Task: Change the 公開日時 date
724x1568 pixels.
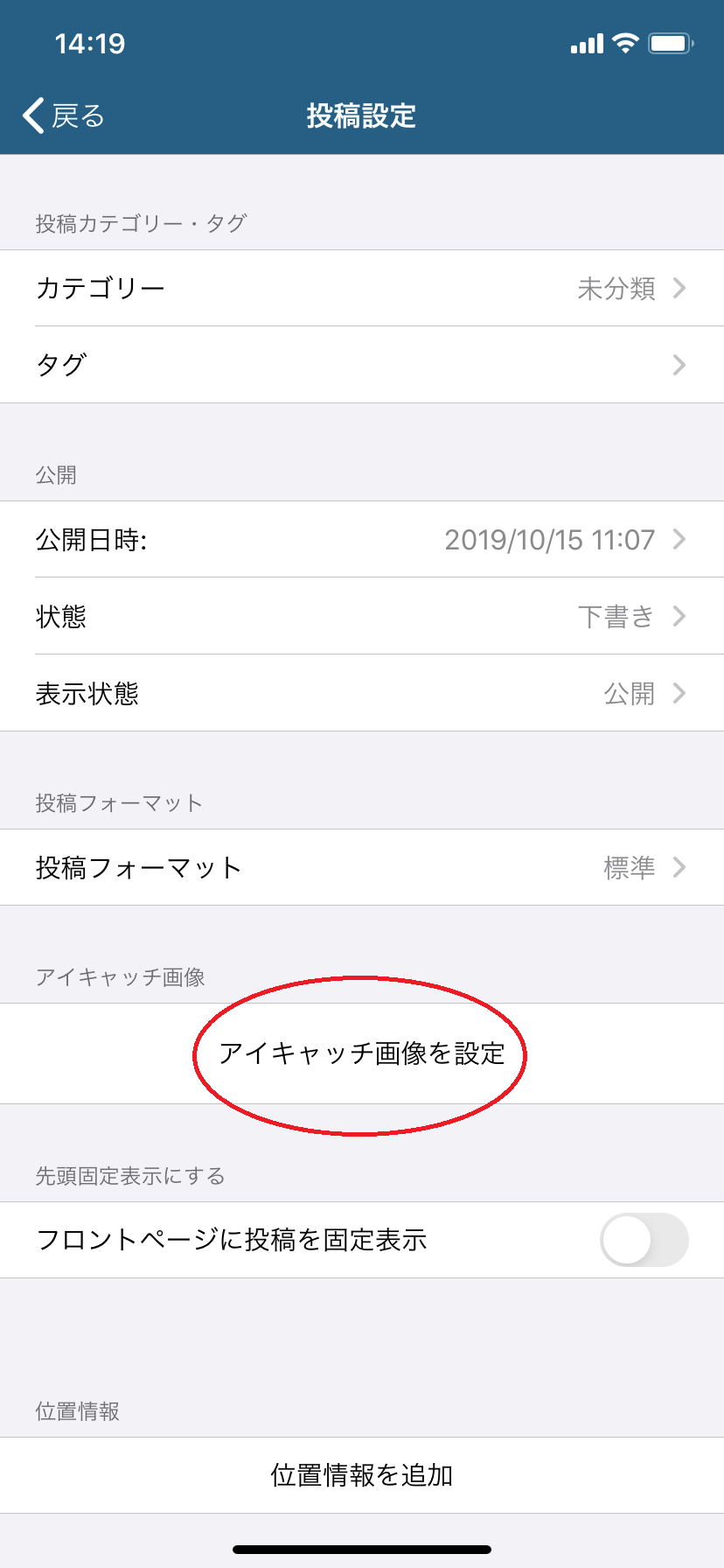Action: pyautogui.click(x=362, y=540)
